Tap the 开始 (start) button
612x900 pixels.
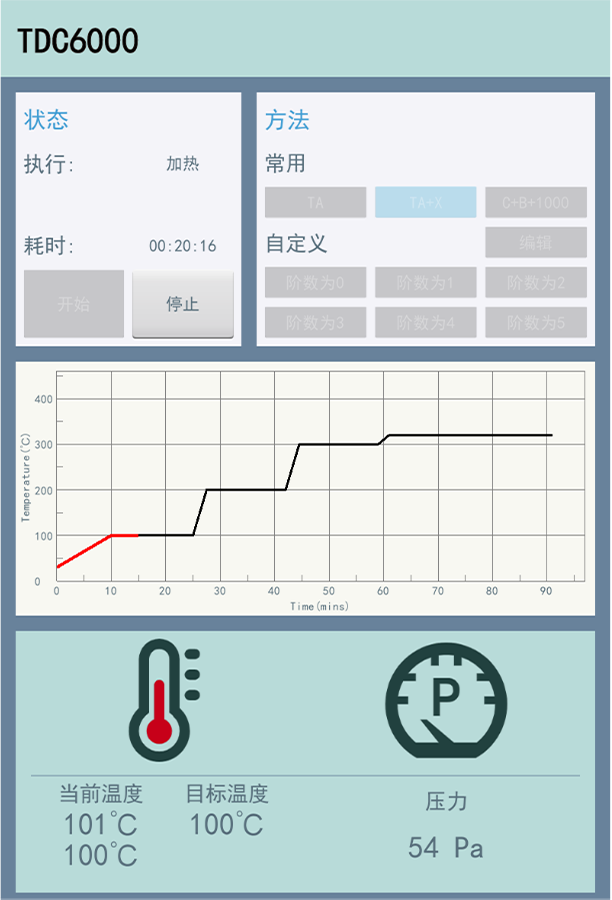coord(74,304)
